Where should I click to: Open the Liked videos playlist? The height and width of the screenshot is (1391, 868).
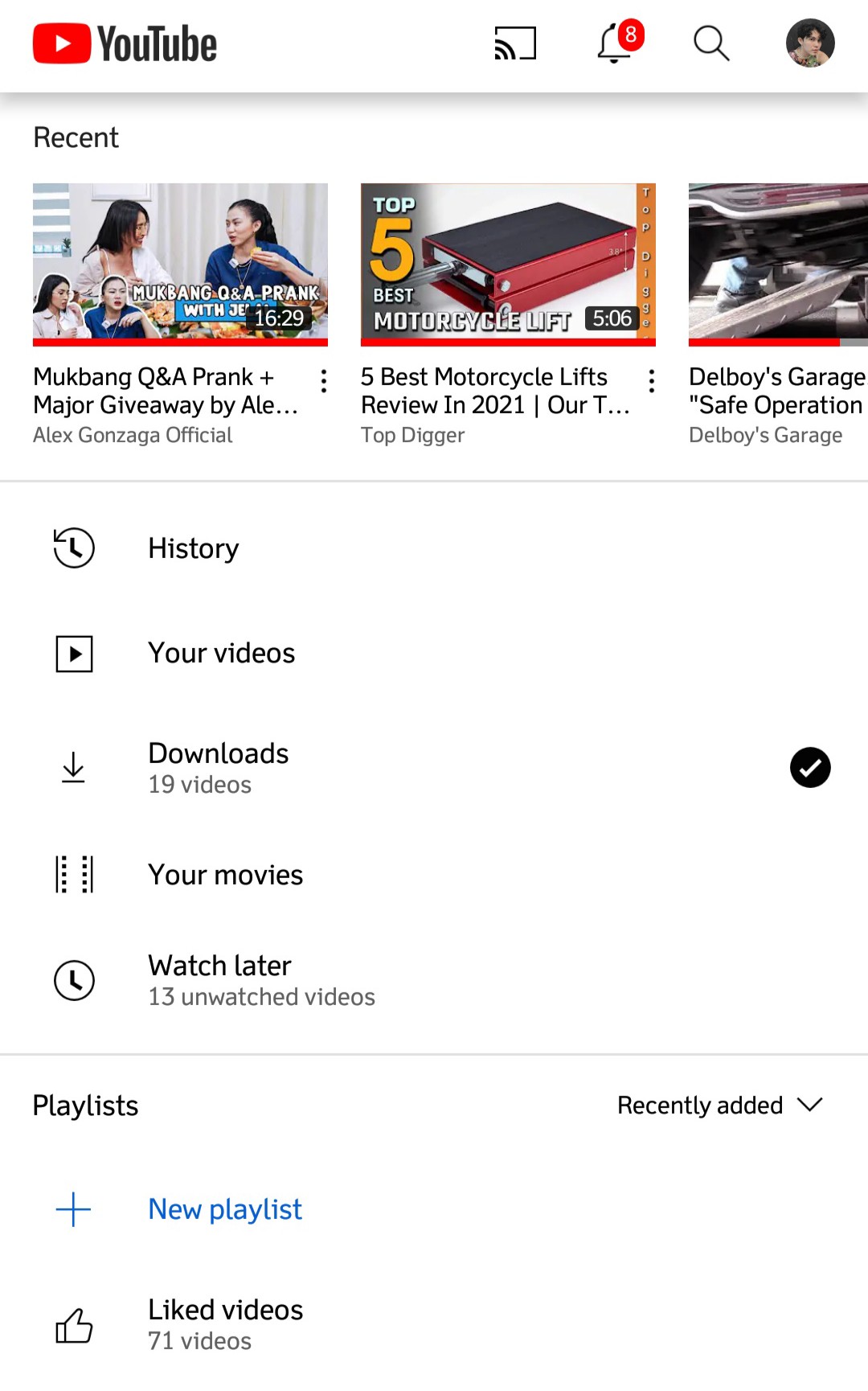pos(434,1325)
